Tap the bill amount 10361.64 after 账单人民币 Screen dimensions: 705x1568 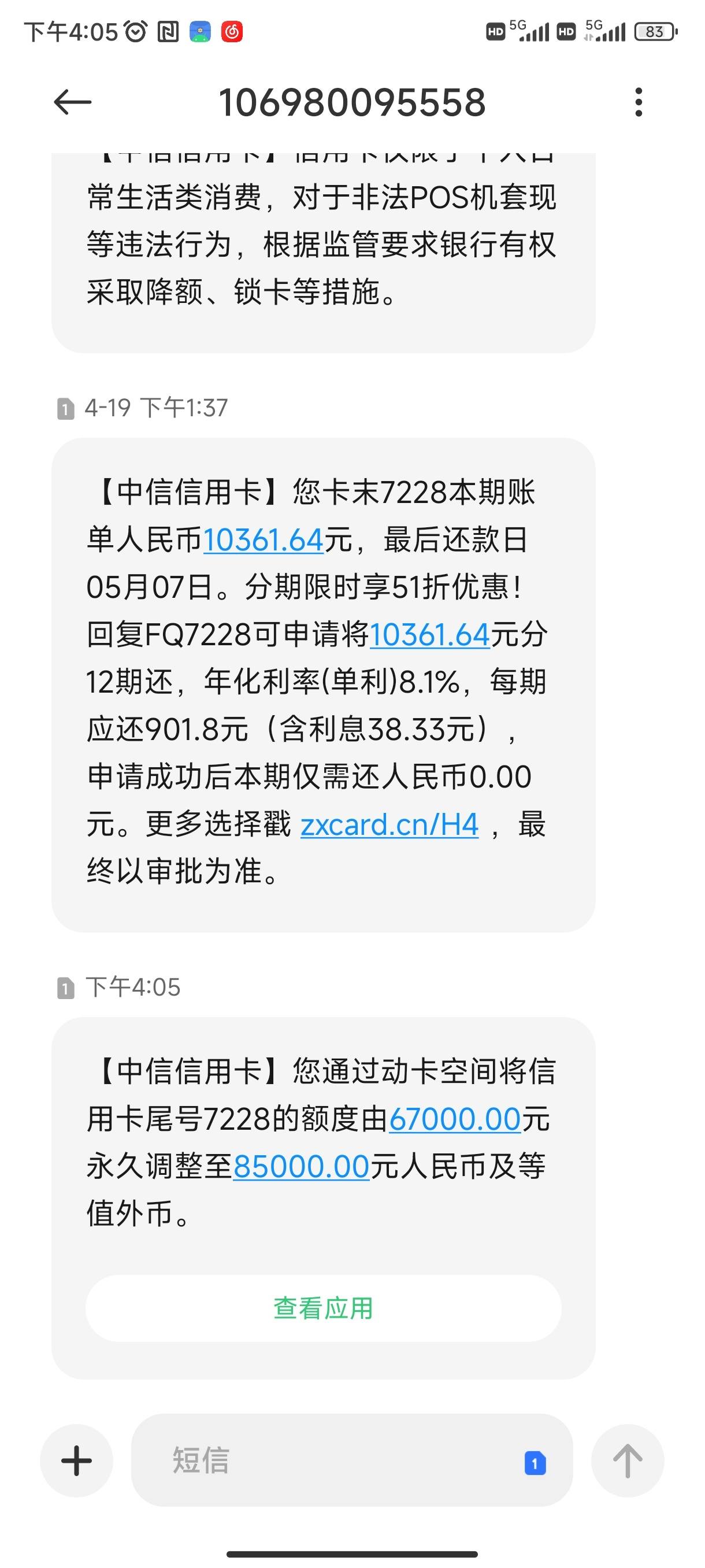pos(264,540)
